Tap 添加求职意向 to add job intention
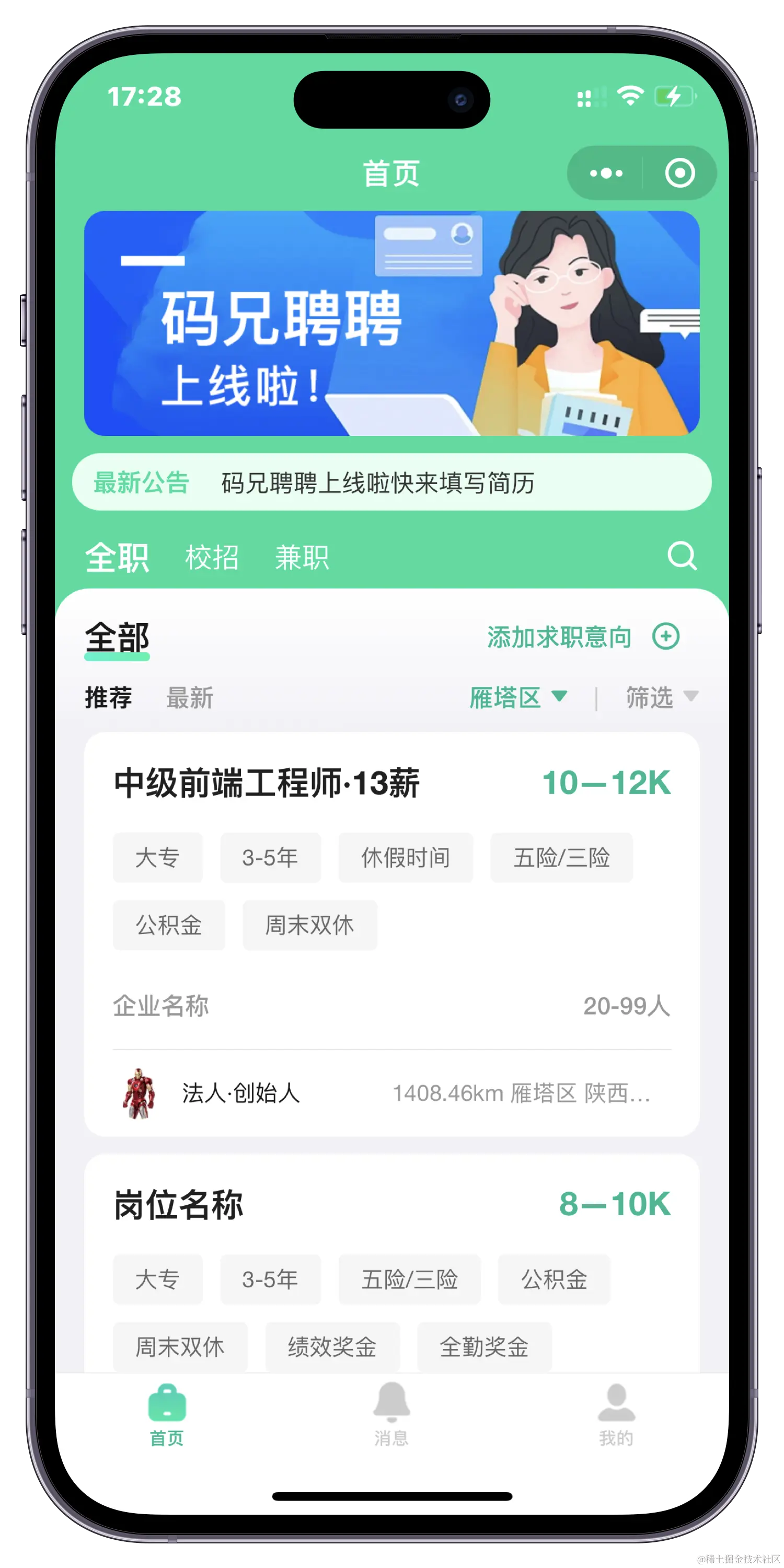This screenshot has height=1568, width=784. [x=583, y=637]
